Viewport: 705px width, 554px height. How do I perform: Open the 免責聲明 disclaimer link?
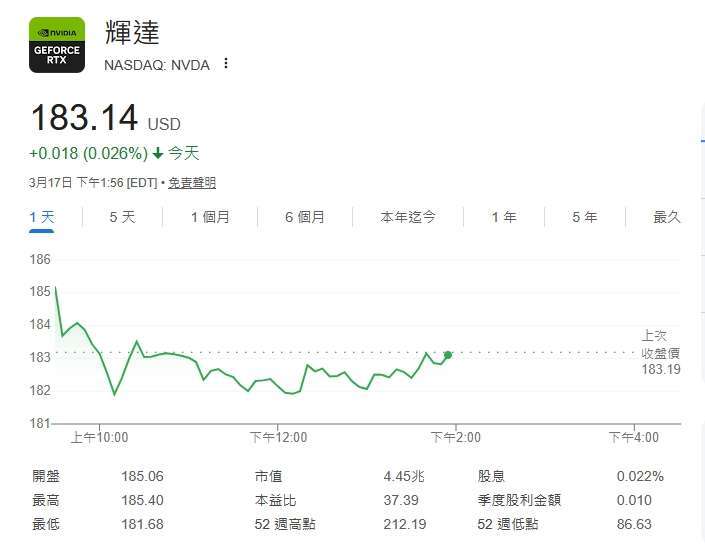click(x=191, y=183)
